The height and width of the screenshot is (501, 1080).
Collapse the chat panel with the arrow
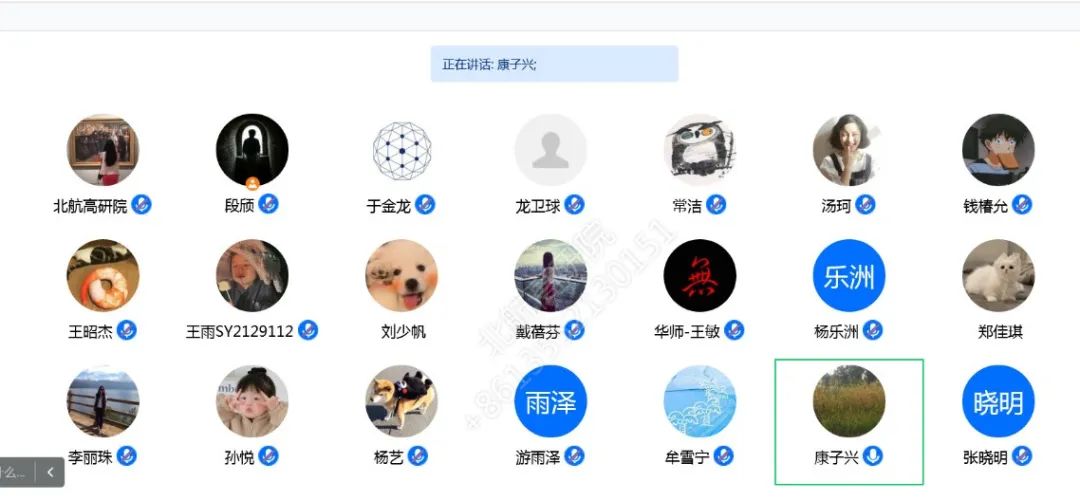(x=50, y=472)
